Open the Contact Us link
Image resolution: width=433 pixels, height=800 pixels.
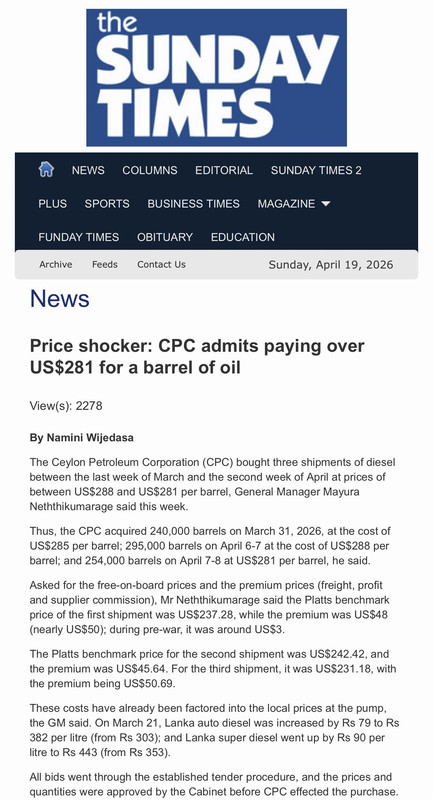161,264
